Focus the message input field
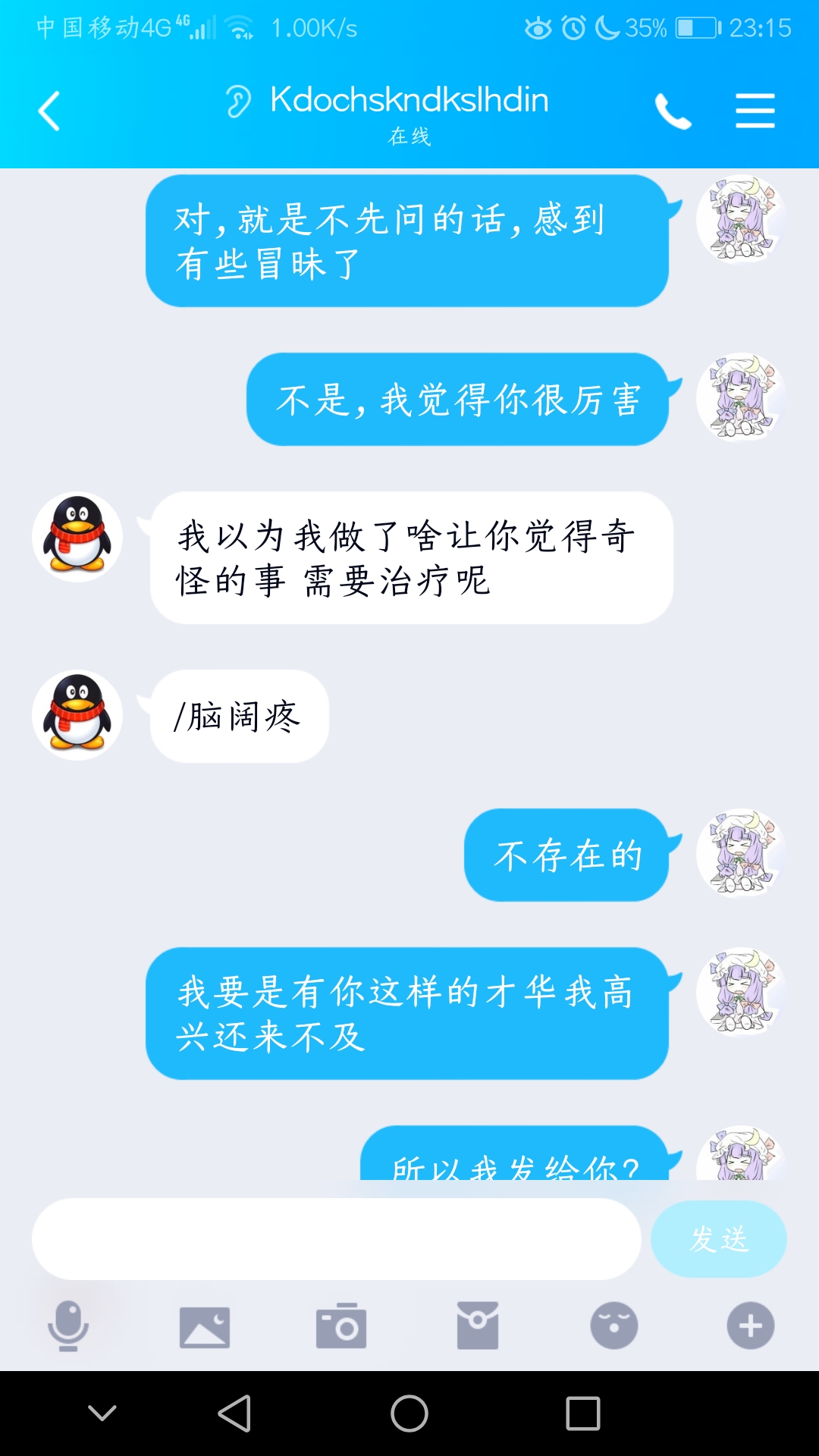Image resolution: width=819 pixels, height=1456 pixels. point(336,1239)
